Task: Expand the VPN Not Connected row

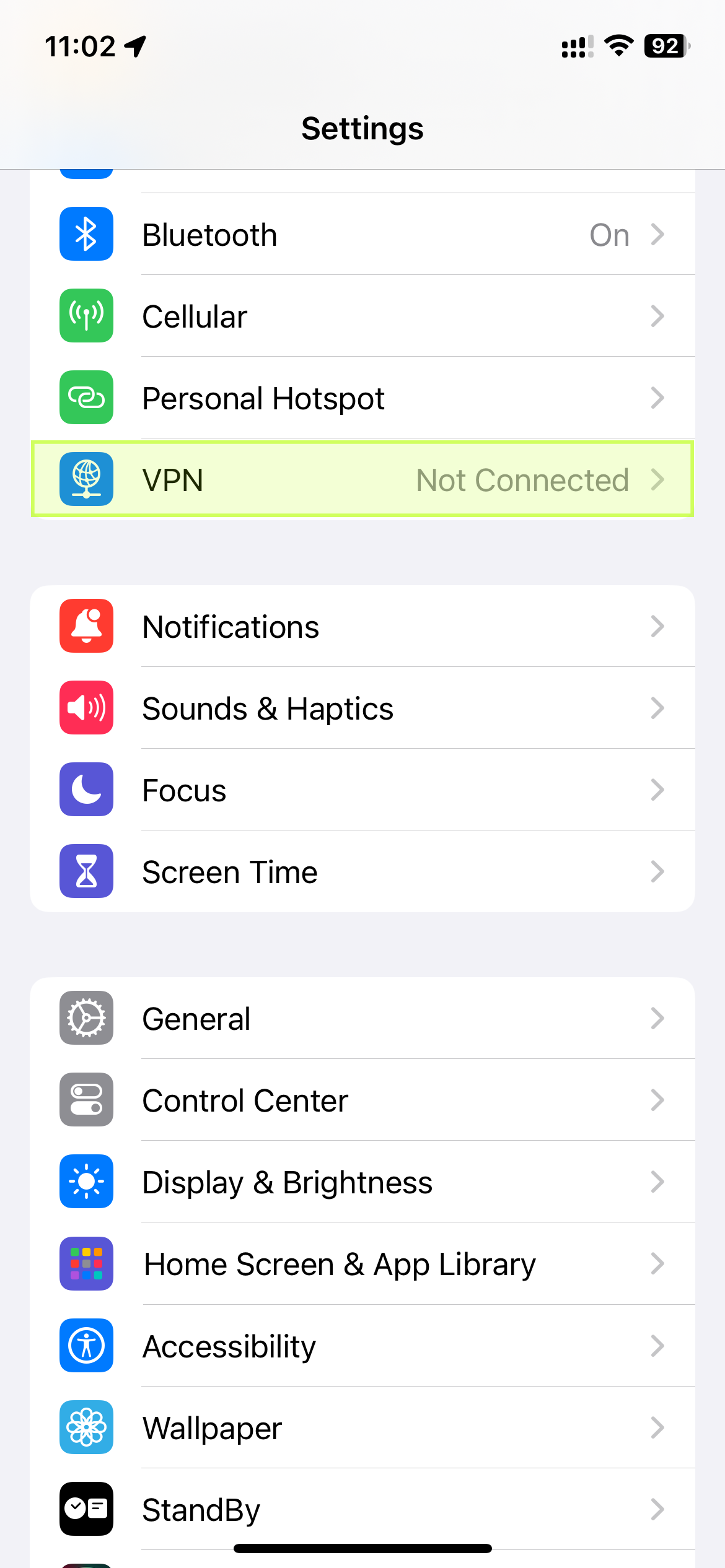Action: click(362, 480)
